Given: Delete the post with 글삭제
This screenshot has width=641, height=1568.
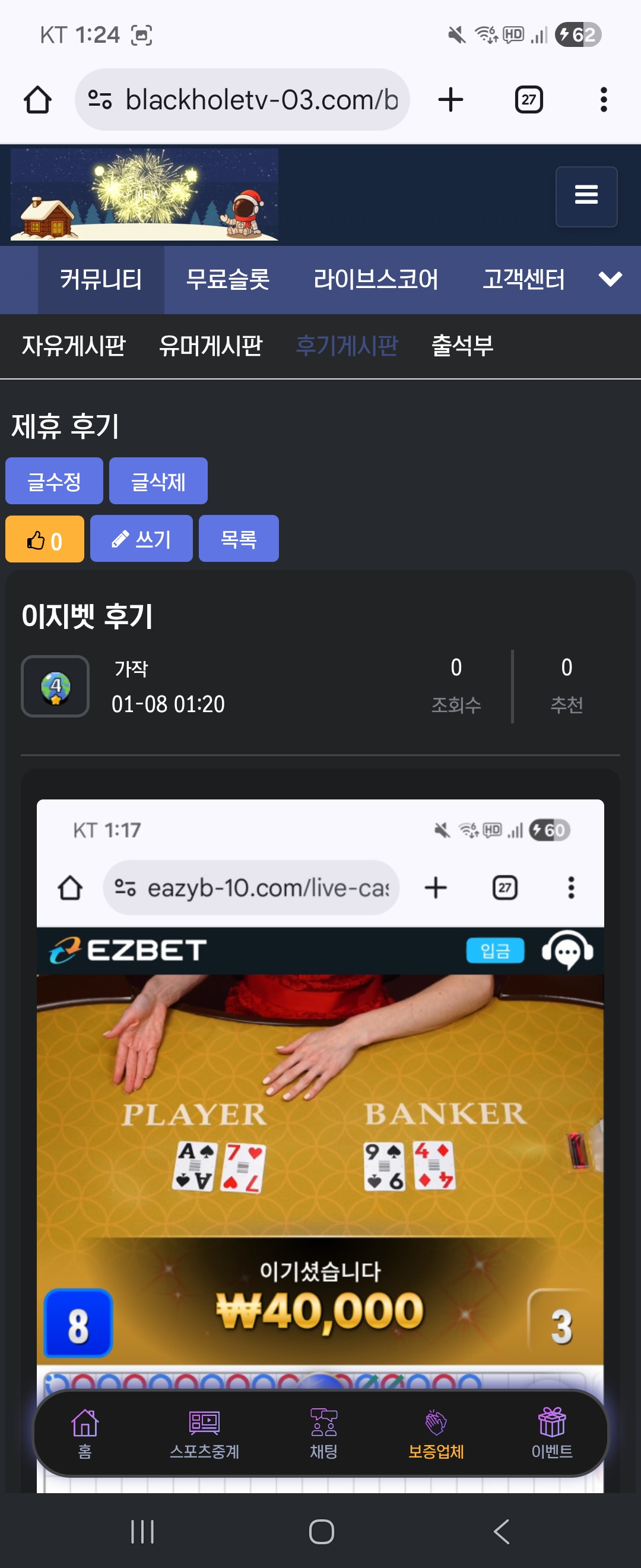Looking at the screenshot, I should coord(158,482).
